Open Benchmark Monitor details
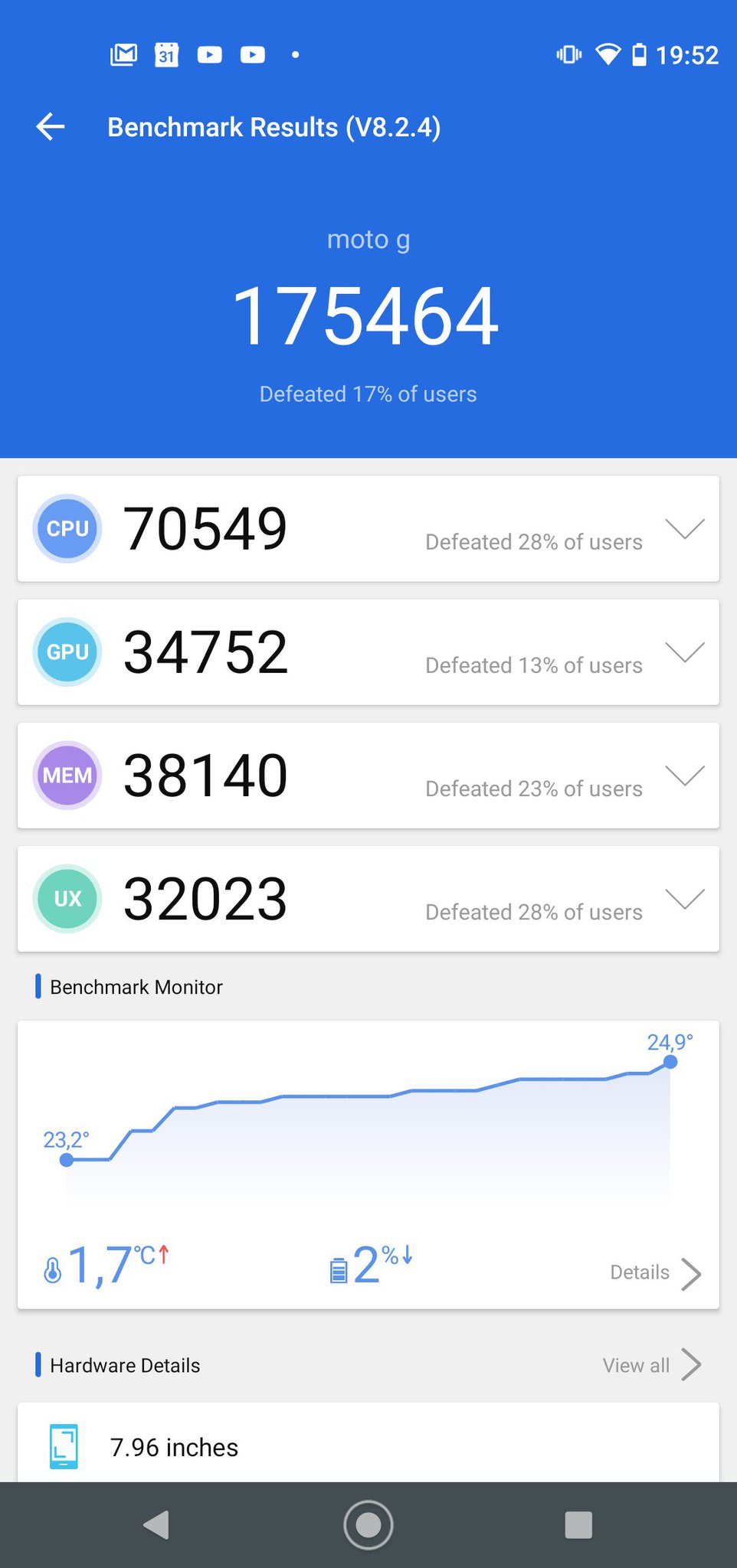Screen dimensions: 737x1568 point(656,1272)
